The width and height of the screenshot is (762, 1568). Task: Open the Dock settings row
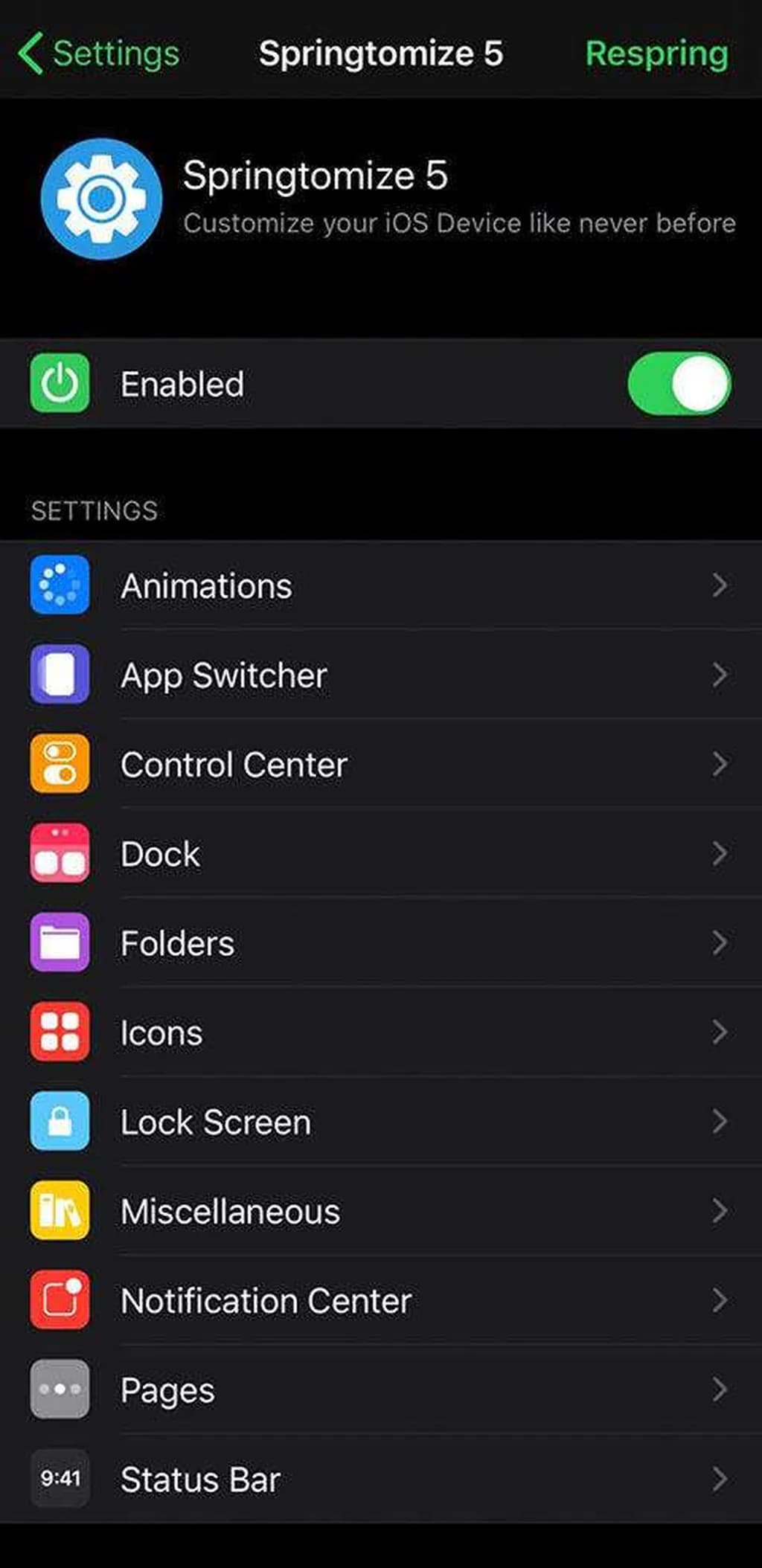(381, 853)
